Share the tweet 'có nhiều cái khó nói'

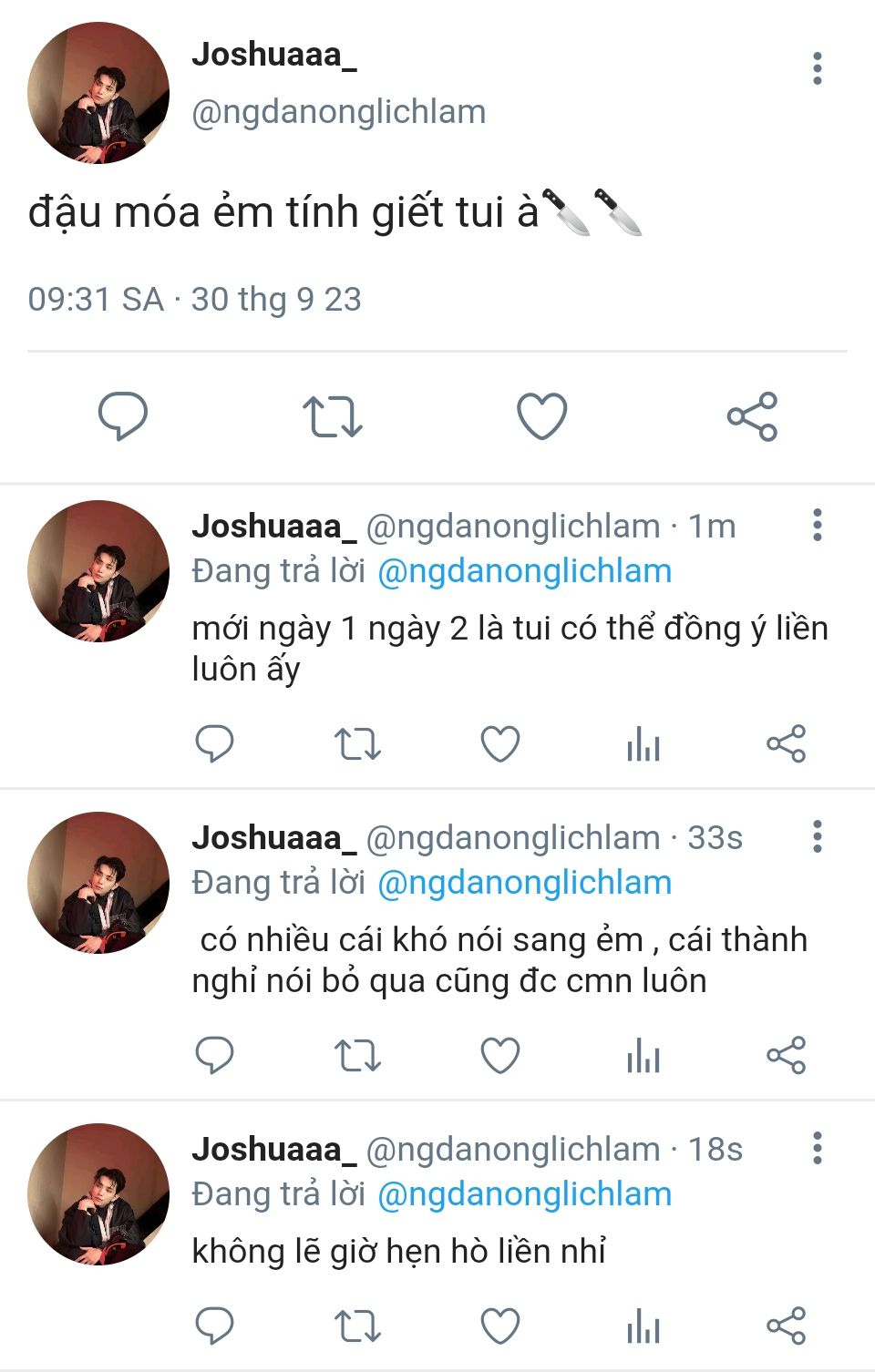coord(786,1055)
